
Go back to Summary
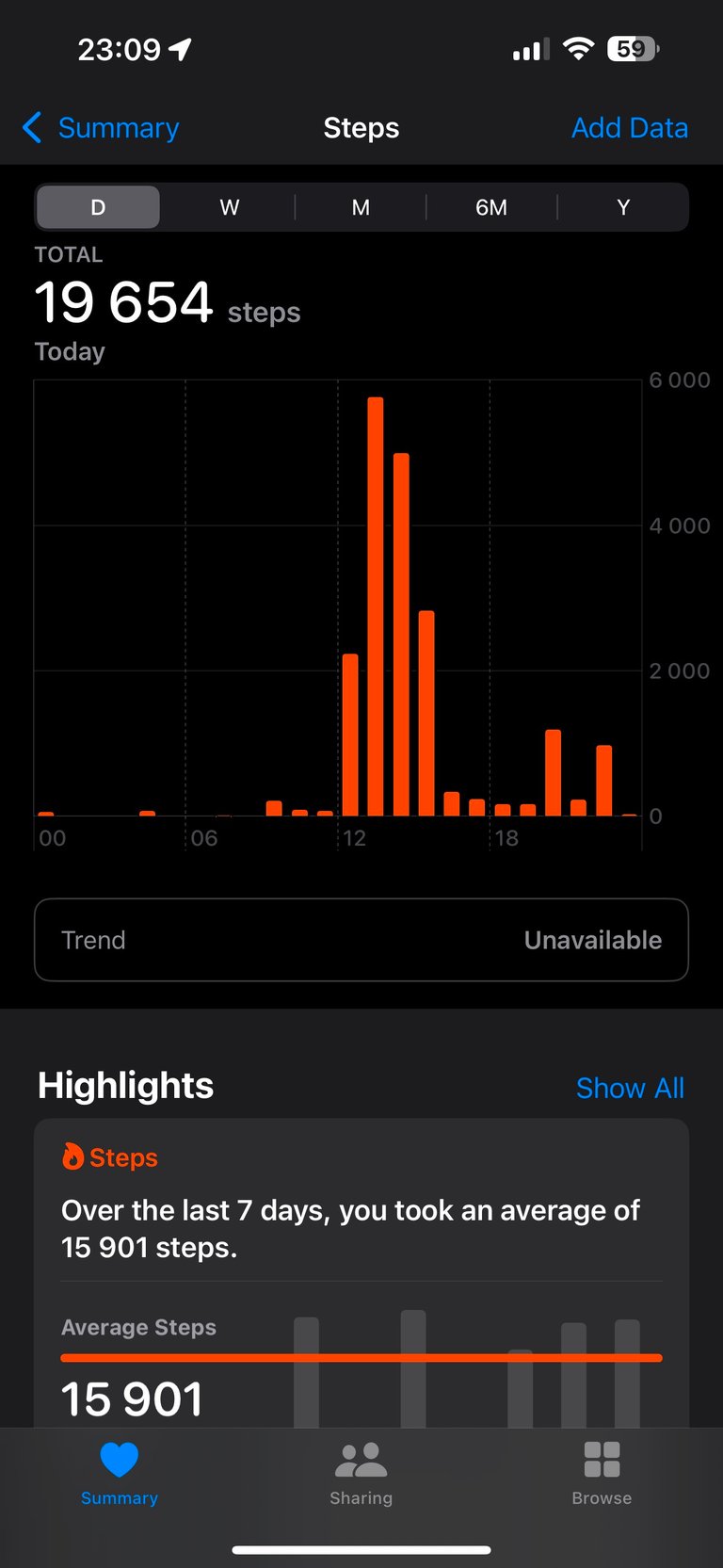tap(100, 127)
